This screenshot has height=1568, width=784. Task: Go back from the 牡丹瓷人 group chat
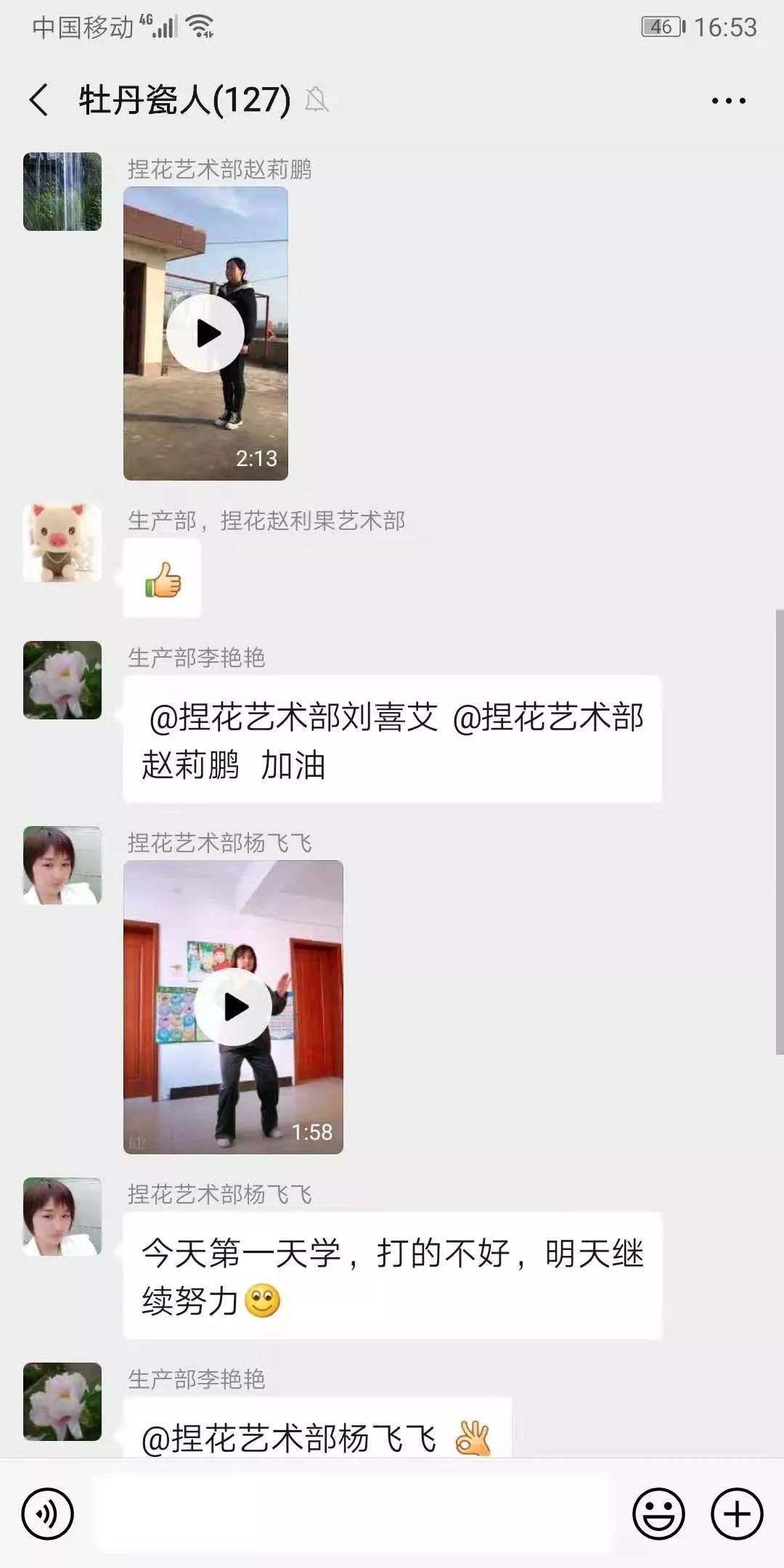click(x=39, y=100)
